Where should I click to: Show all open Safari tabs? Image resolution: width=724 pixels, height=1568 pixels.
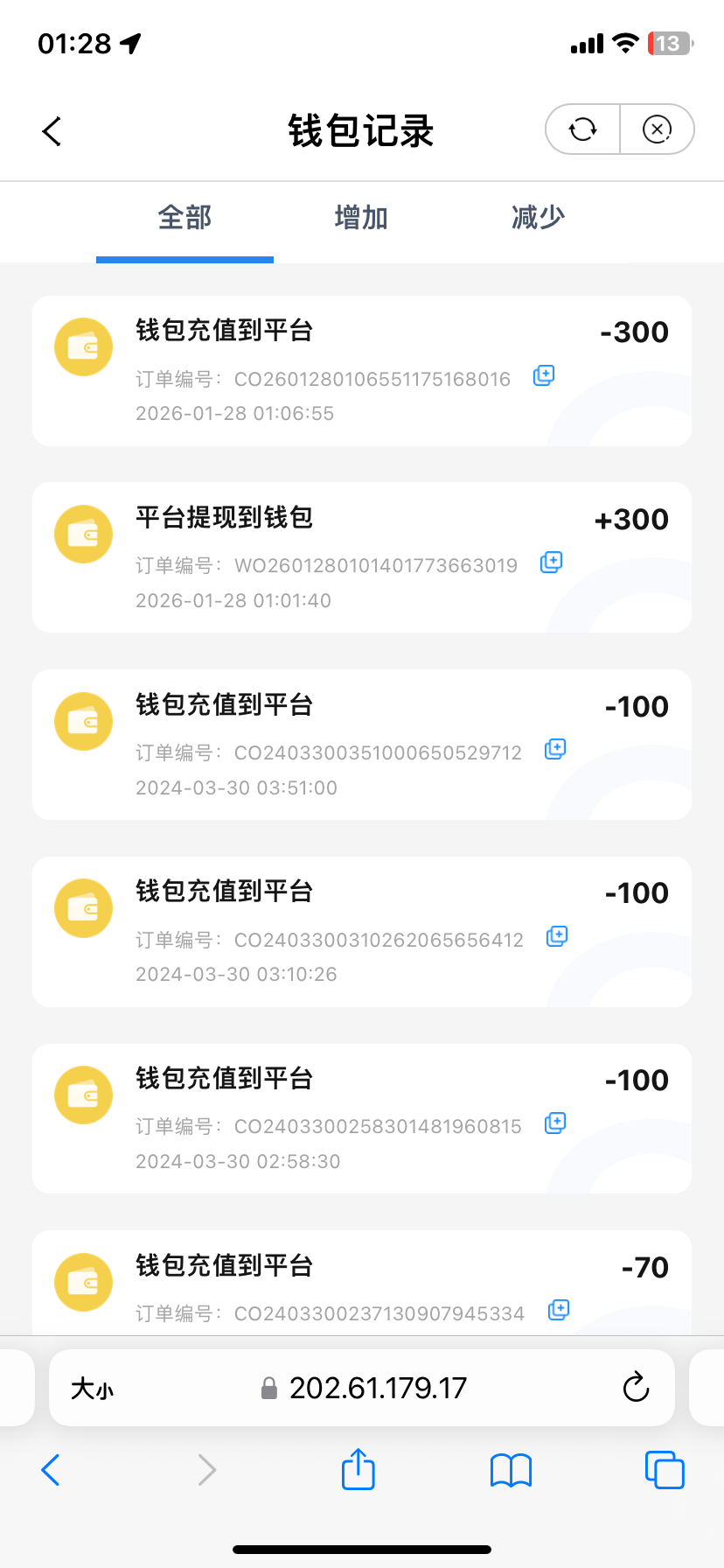pyautogui.click(x=665, y=1470)
